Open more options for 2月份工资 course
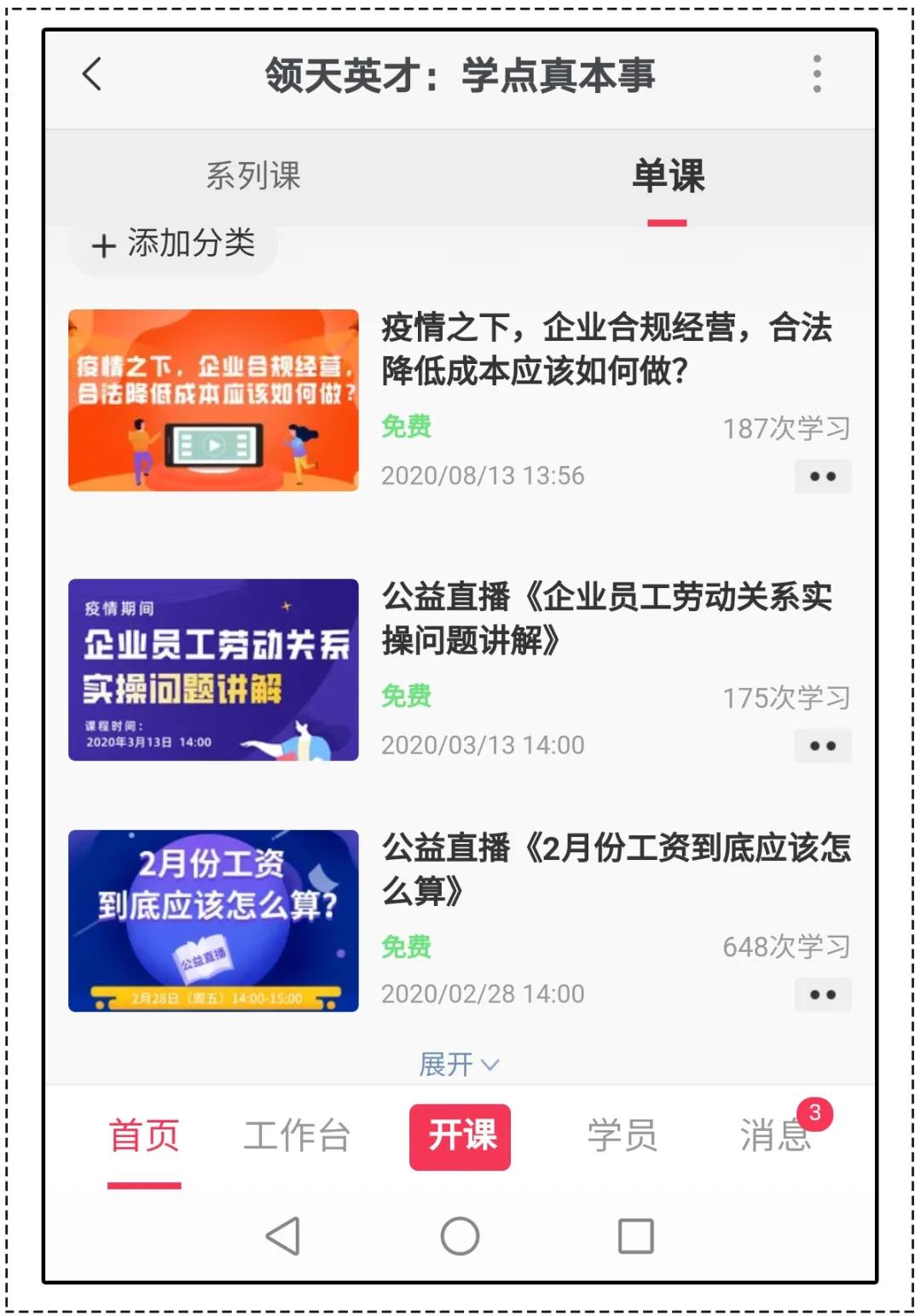 pos(821,994)
